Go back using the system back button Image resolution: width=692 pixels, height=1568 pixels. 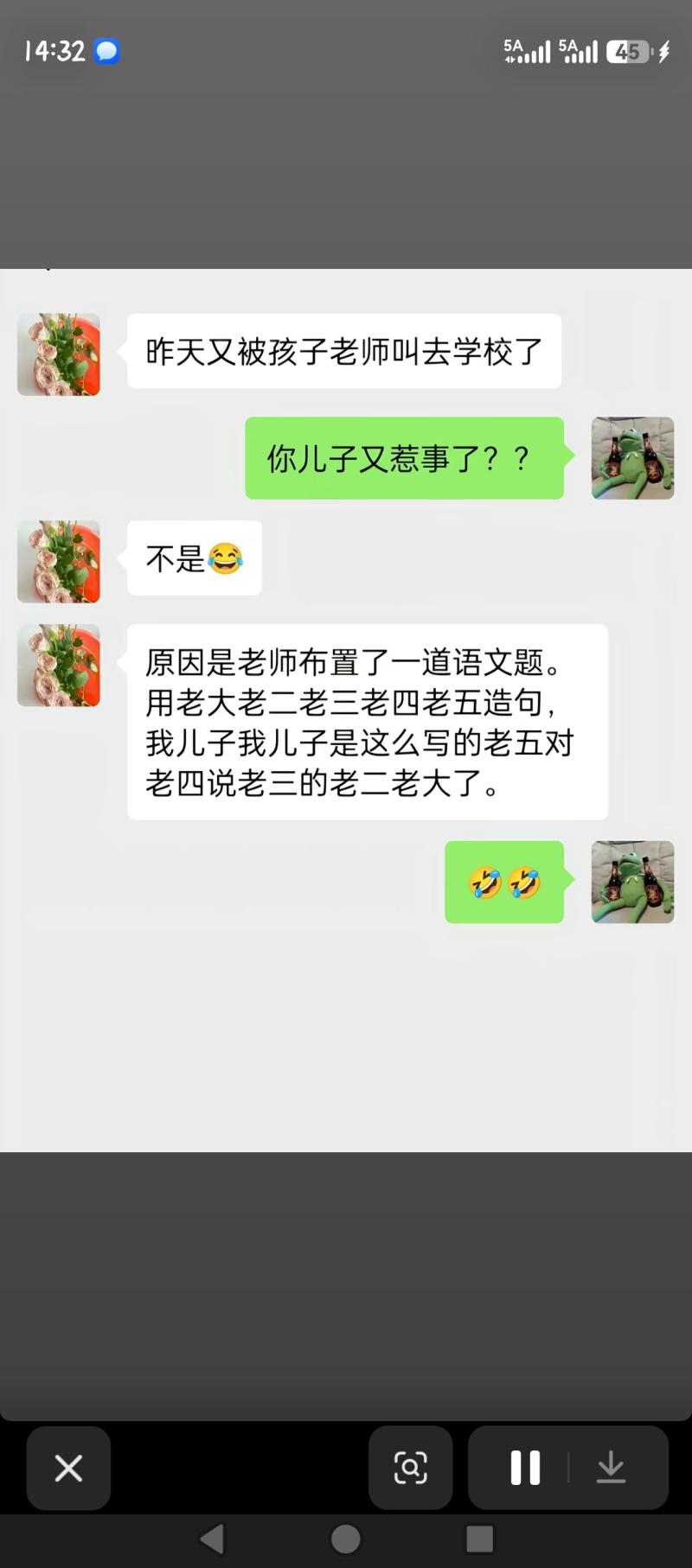tap(213, 1539)
